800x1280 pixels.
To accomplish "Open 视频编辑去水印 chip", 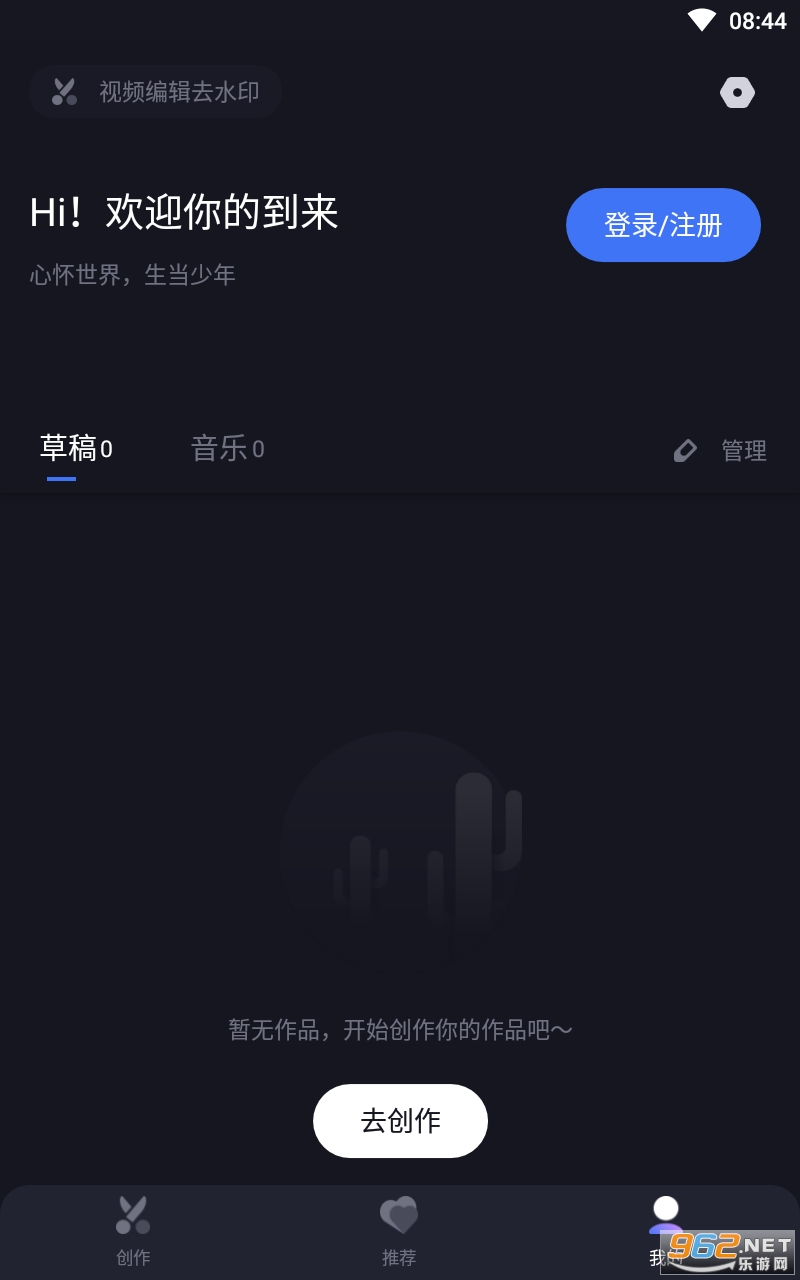I will coord(156,92).
